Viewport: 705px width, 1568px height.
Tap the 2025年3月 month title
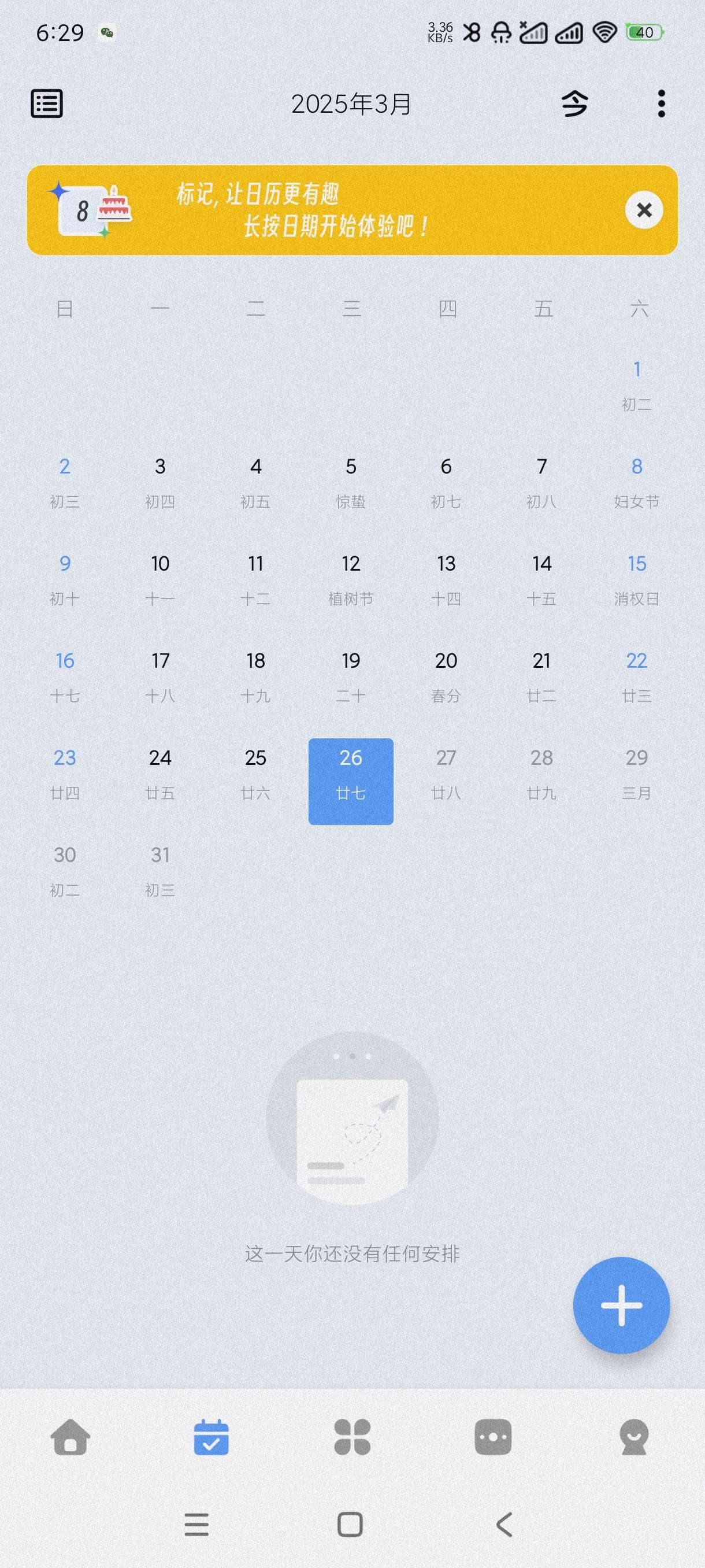click(x=351, y=104)
